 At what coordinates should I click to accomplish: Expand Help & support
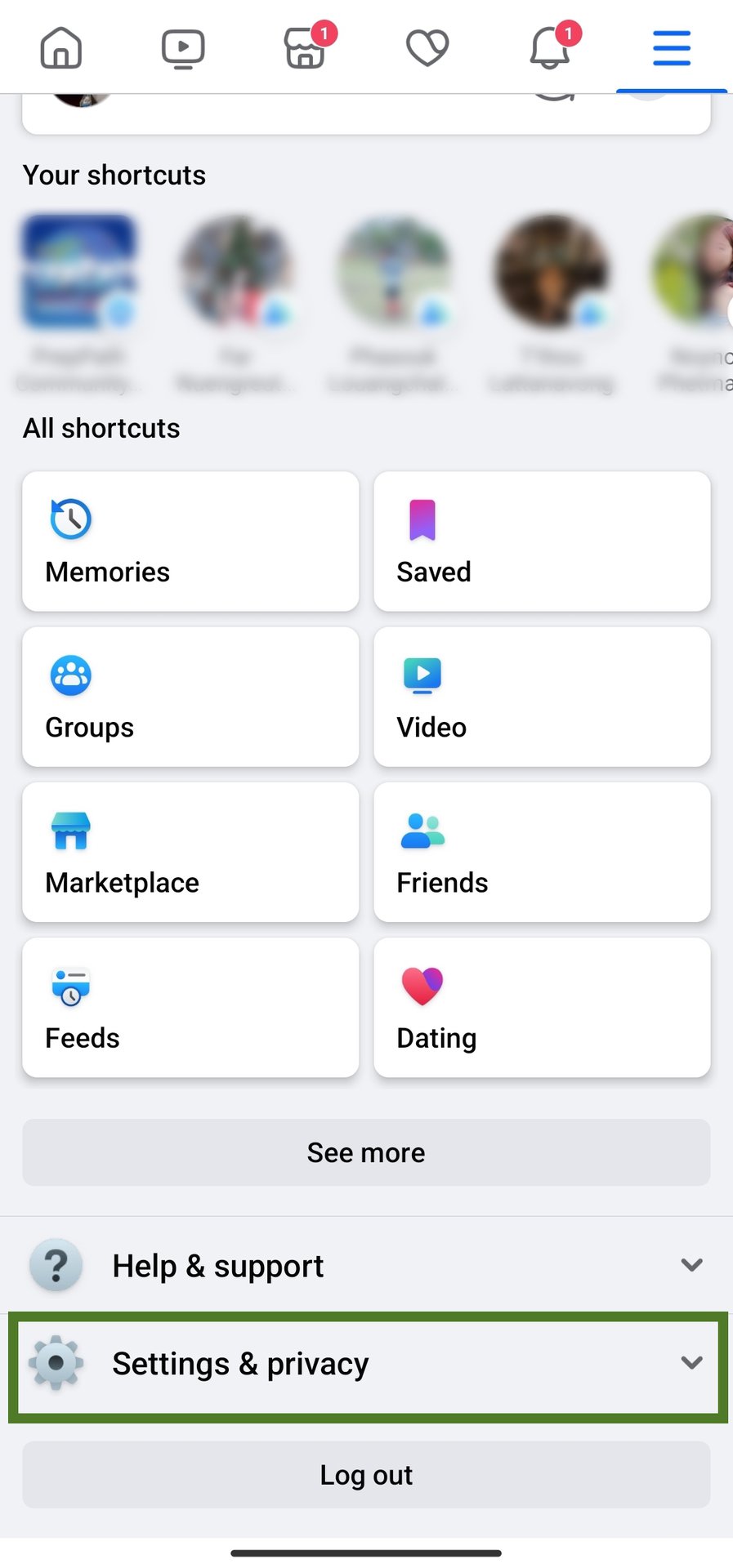[366, 1266]
